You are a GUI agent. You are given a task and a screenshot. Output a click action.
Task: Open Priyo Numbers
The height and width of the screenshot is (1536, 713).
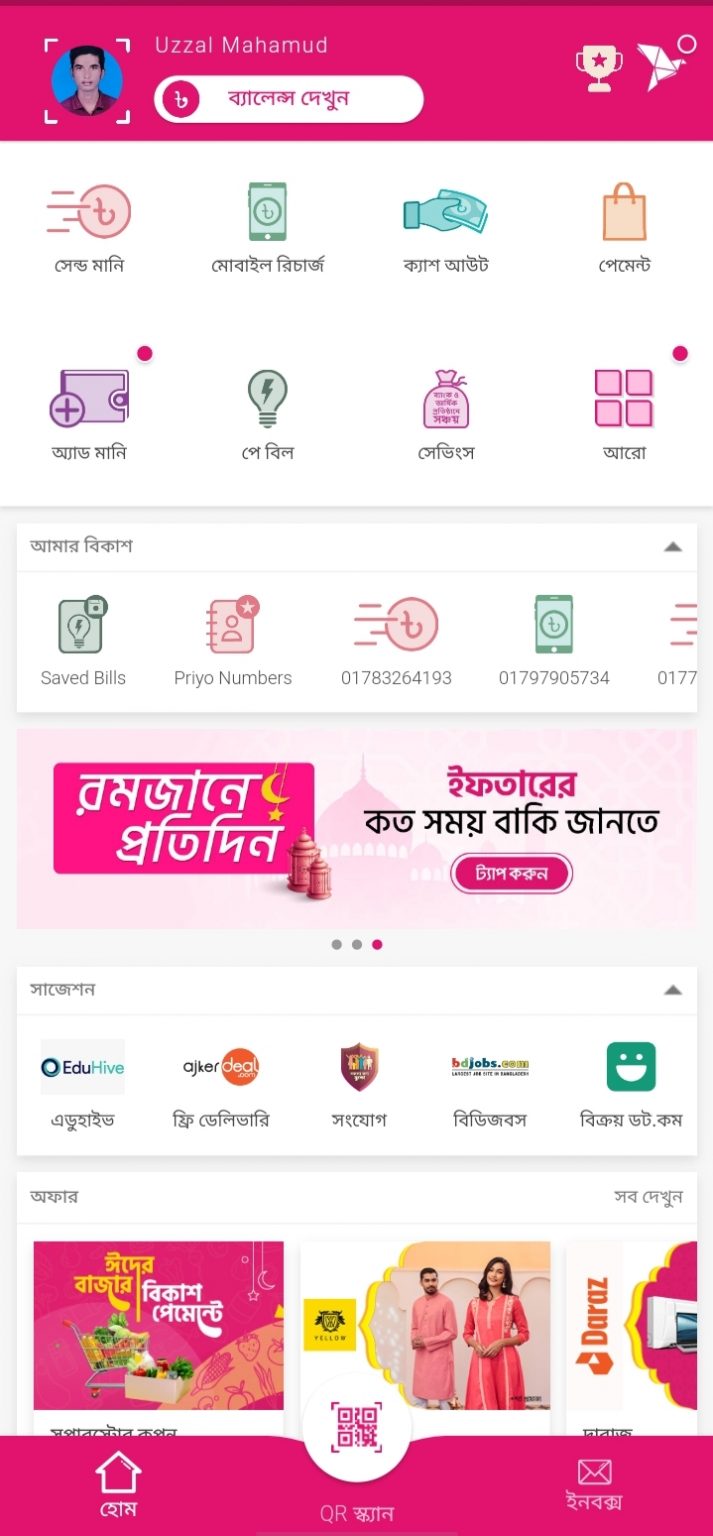click(233, 641)
